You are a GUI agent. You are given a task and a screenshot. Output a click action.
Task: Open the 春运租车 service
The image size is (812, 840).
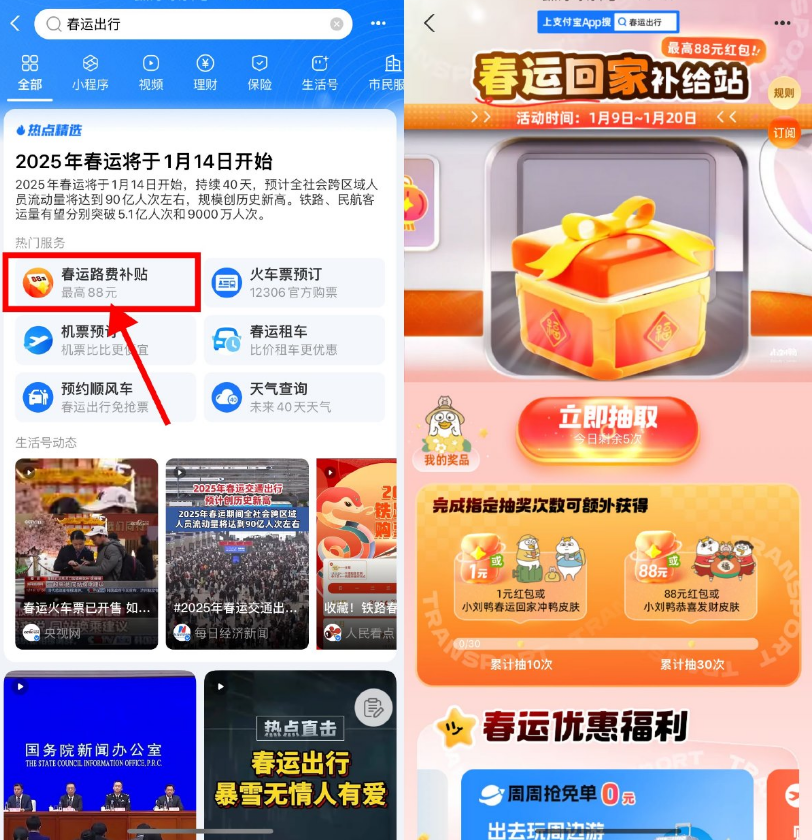point(294,340)
